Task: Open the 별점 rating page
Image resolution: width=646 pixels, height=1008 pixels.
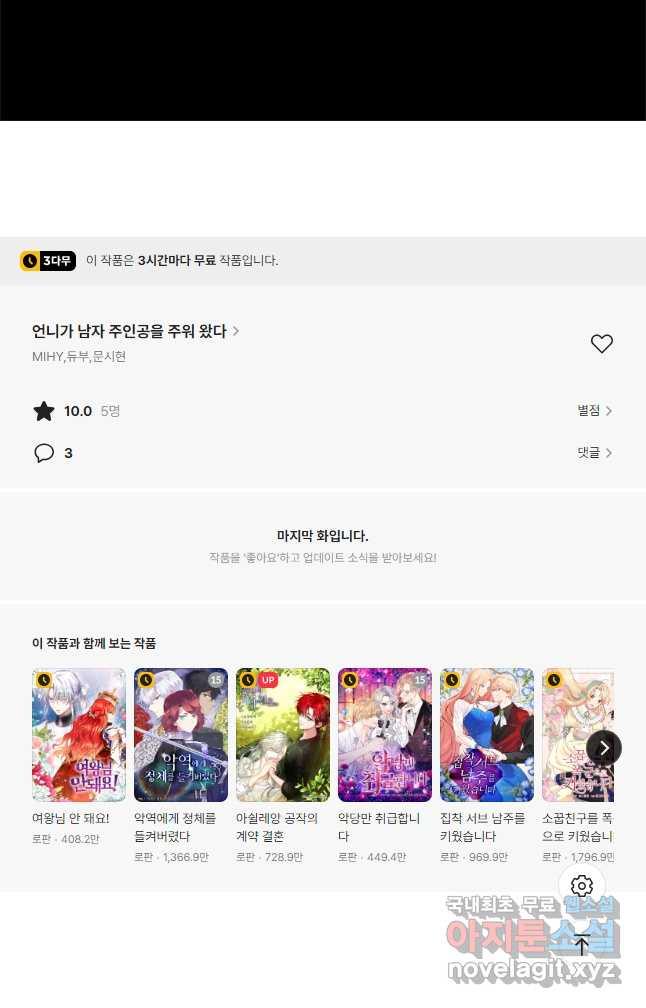Action: point(594,411)
